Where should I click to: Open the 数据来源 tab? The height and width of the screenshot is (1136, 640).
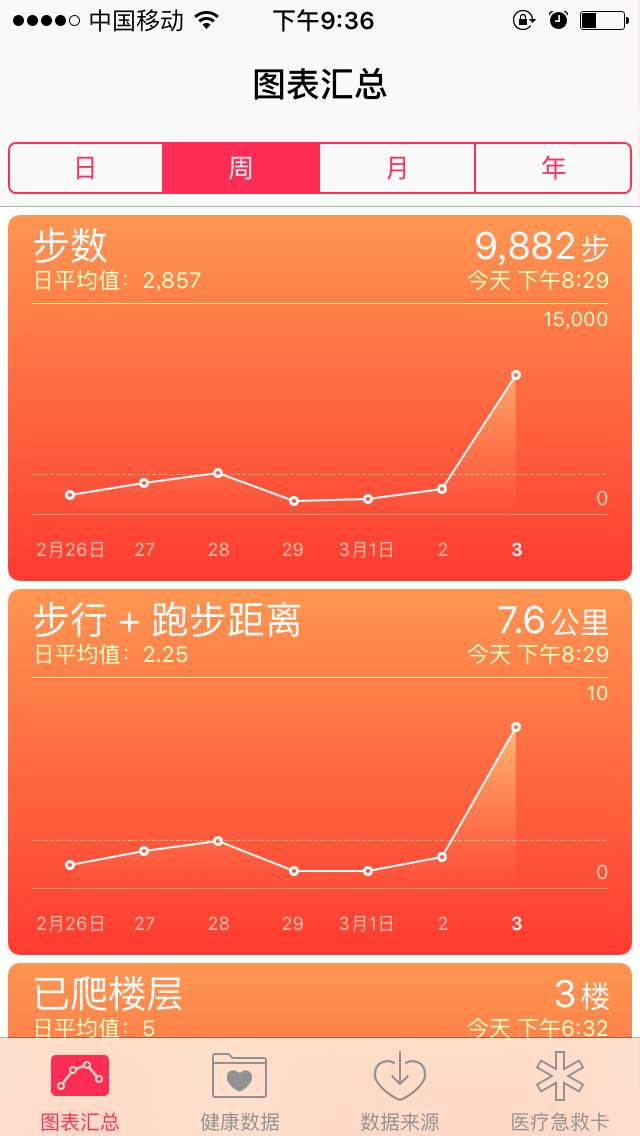pos(400,1090)
